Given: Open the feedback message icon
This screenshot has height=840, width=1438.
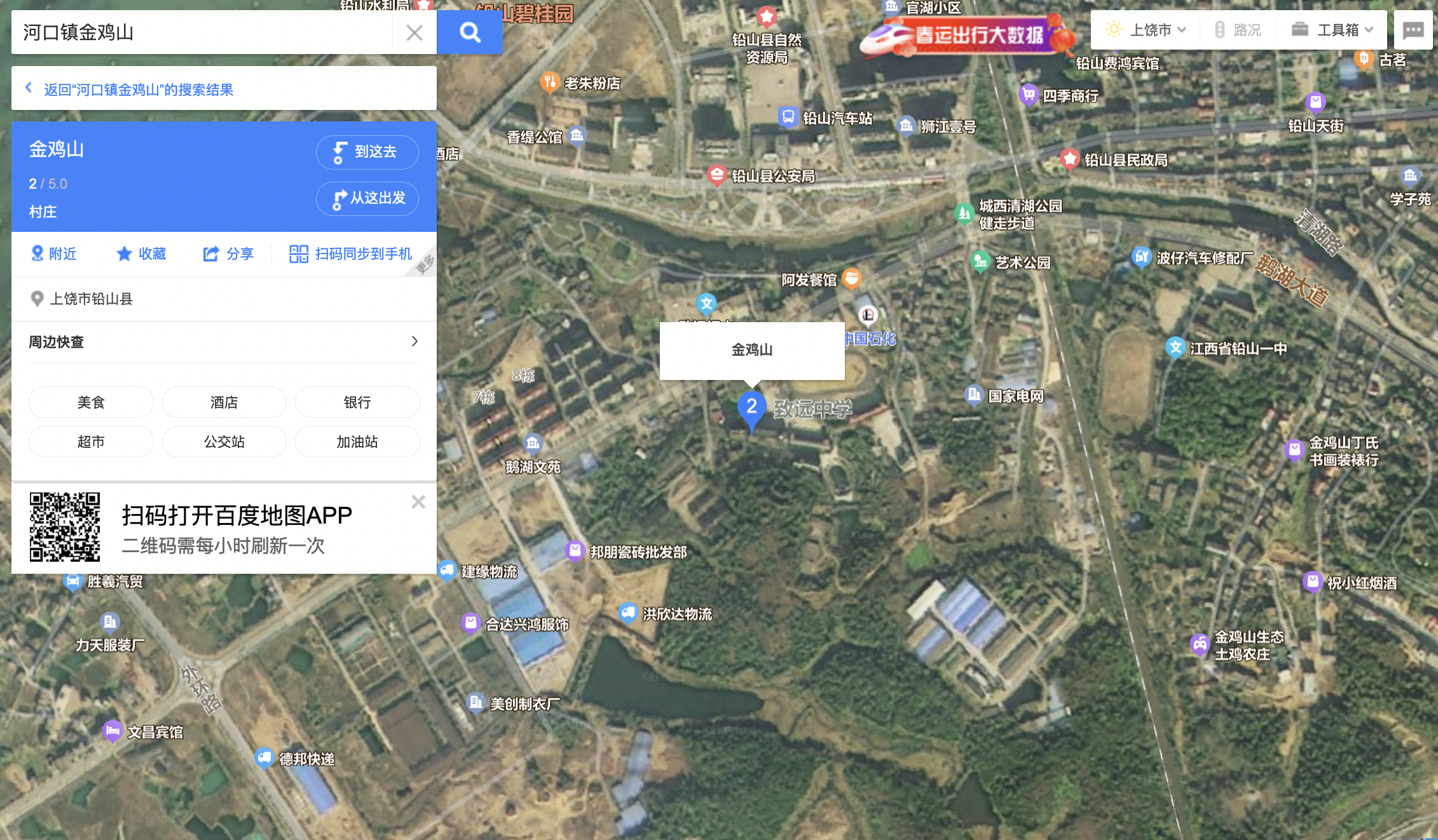Looking at the screenshot, I should coord(1413,30).
